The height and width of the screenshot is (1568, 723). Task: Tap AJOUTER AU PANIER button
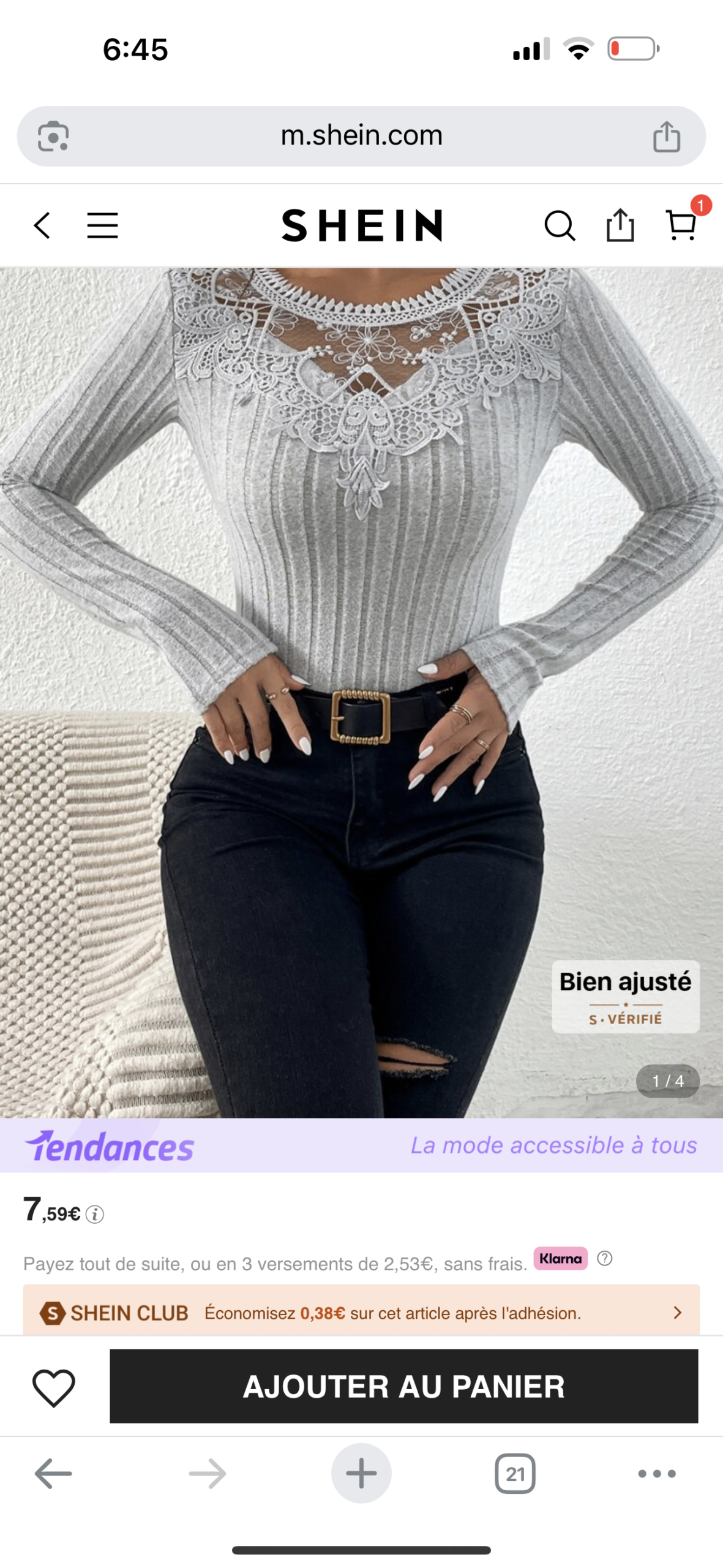point(403,1386)
